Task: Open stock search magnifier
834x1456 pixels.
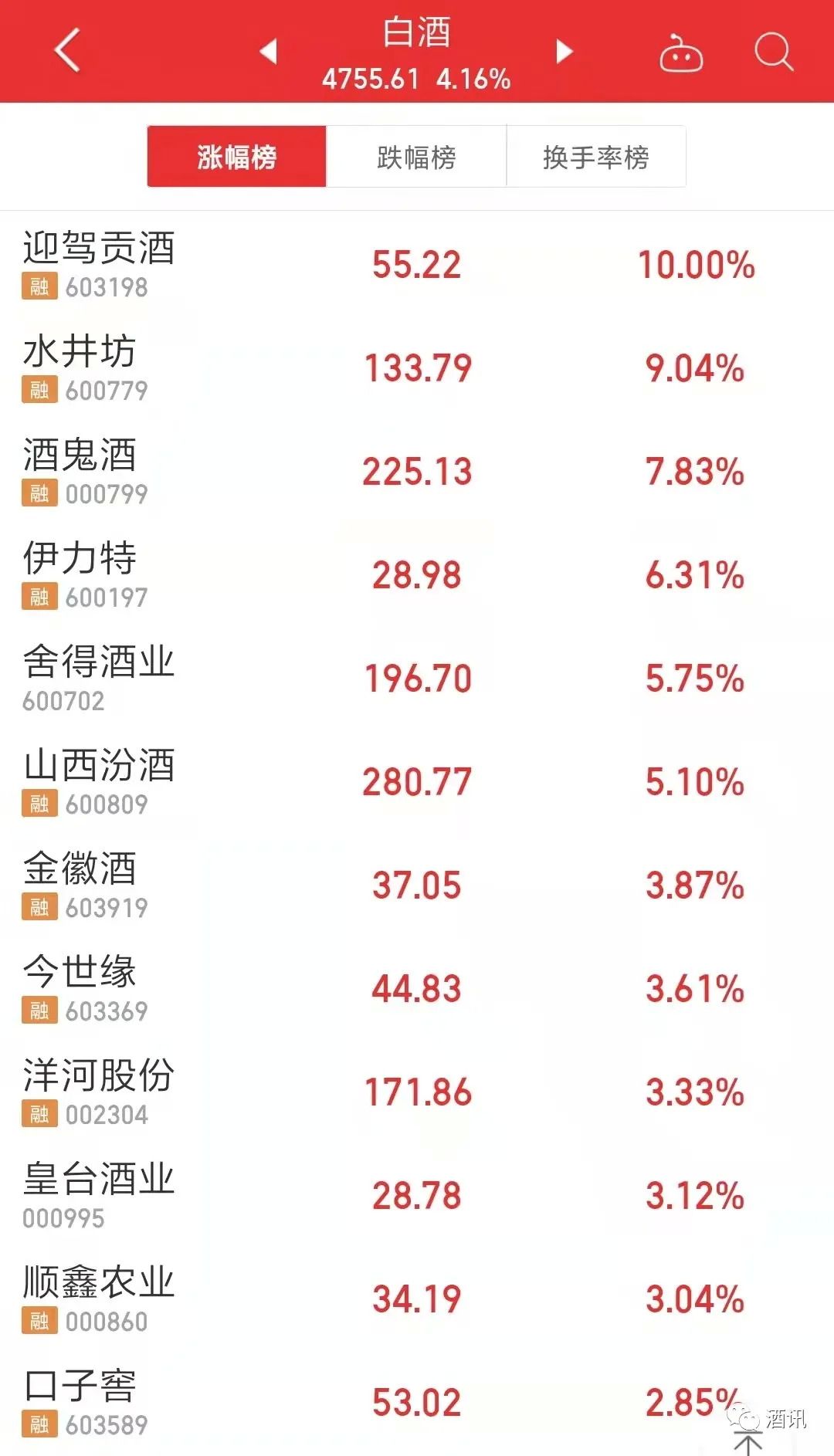Action: pyautogui.click(x=773, y=52)
